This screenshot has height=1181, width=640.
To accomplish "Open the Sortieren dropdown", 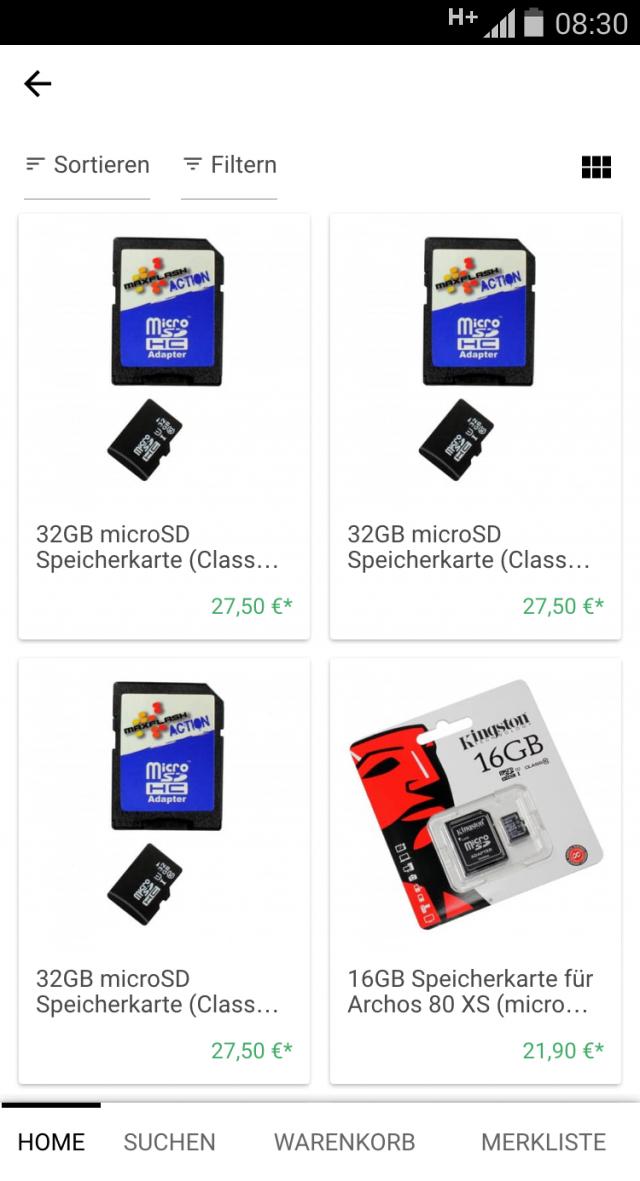I will coord(87,165).
